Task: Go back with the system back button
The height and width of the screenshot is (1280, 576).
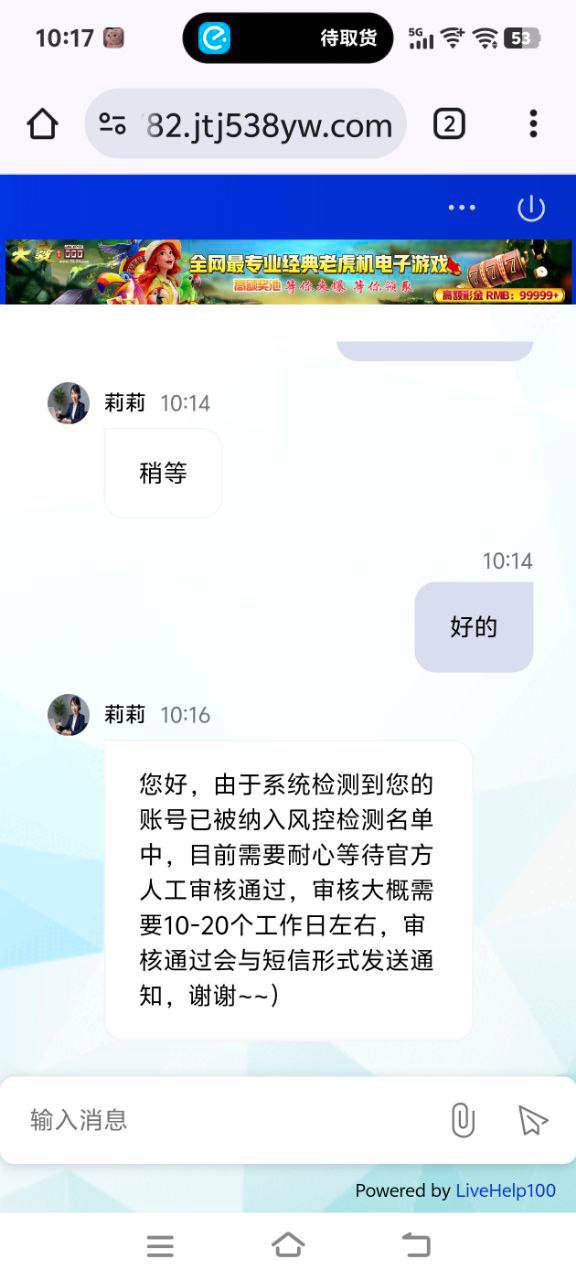Action: tap(416, 1245)
